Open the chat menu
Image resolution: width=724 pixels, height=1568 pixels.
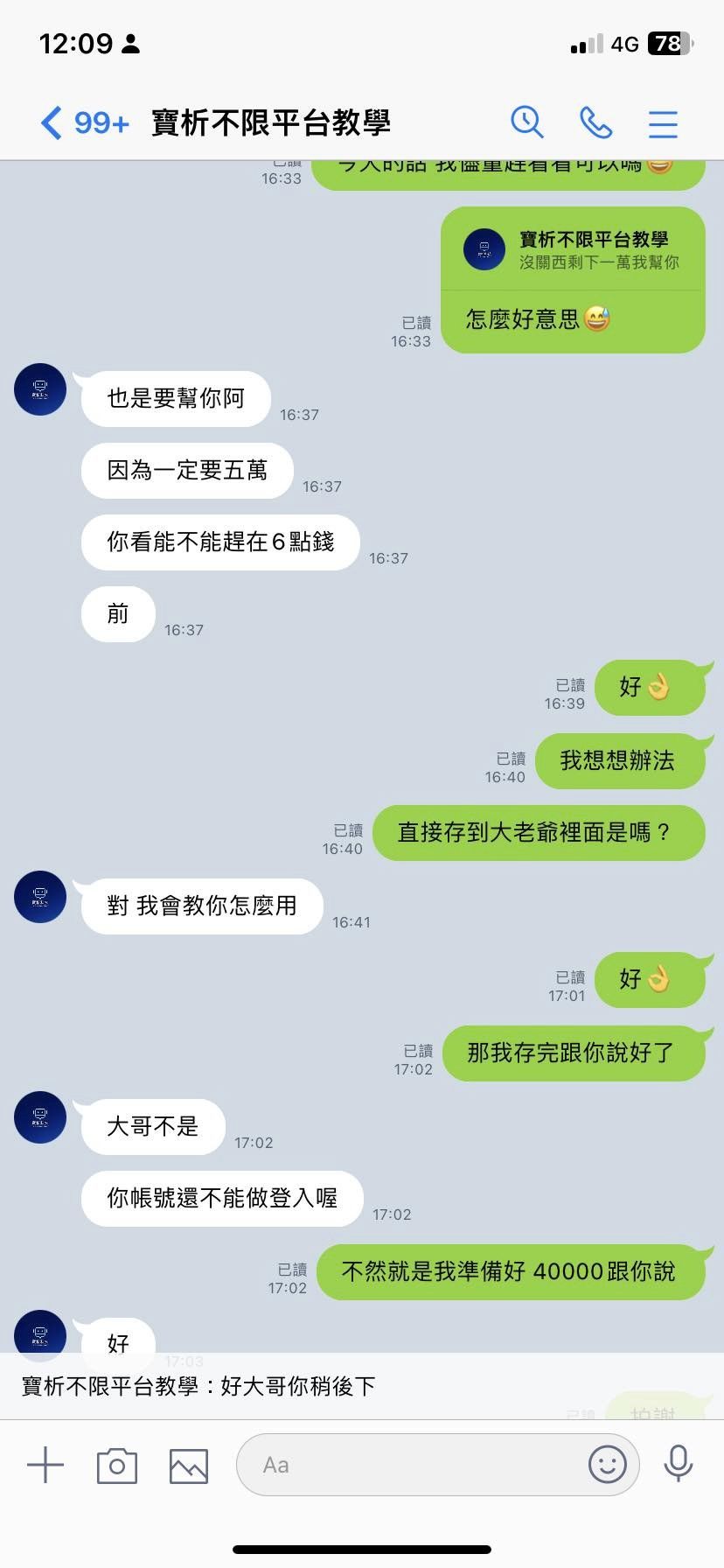point(663,123)
